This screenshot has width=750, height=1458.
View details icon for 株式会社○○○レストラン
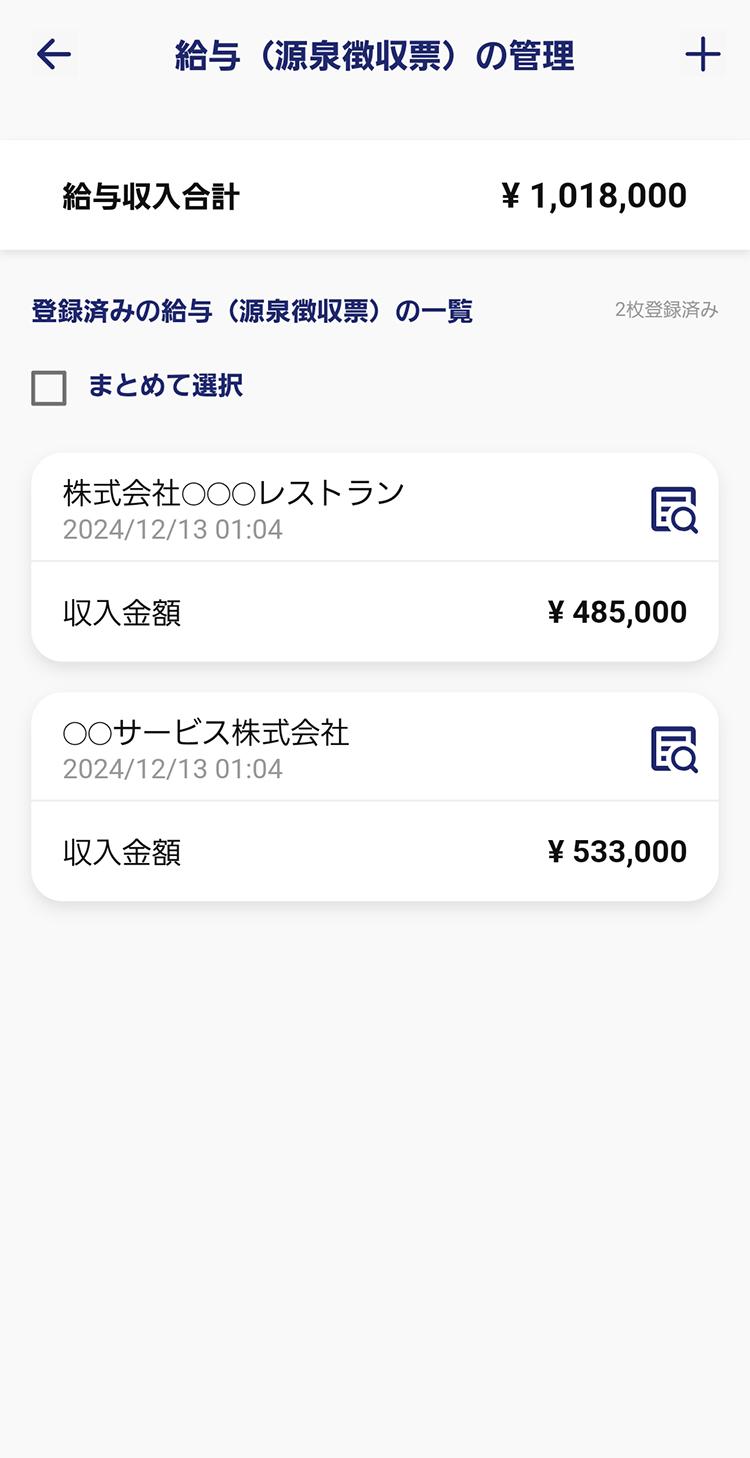click(674, 510)
